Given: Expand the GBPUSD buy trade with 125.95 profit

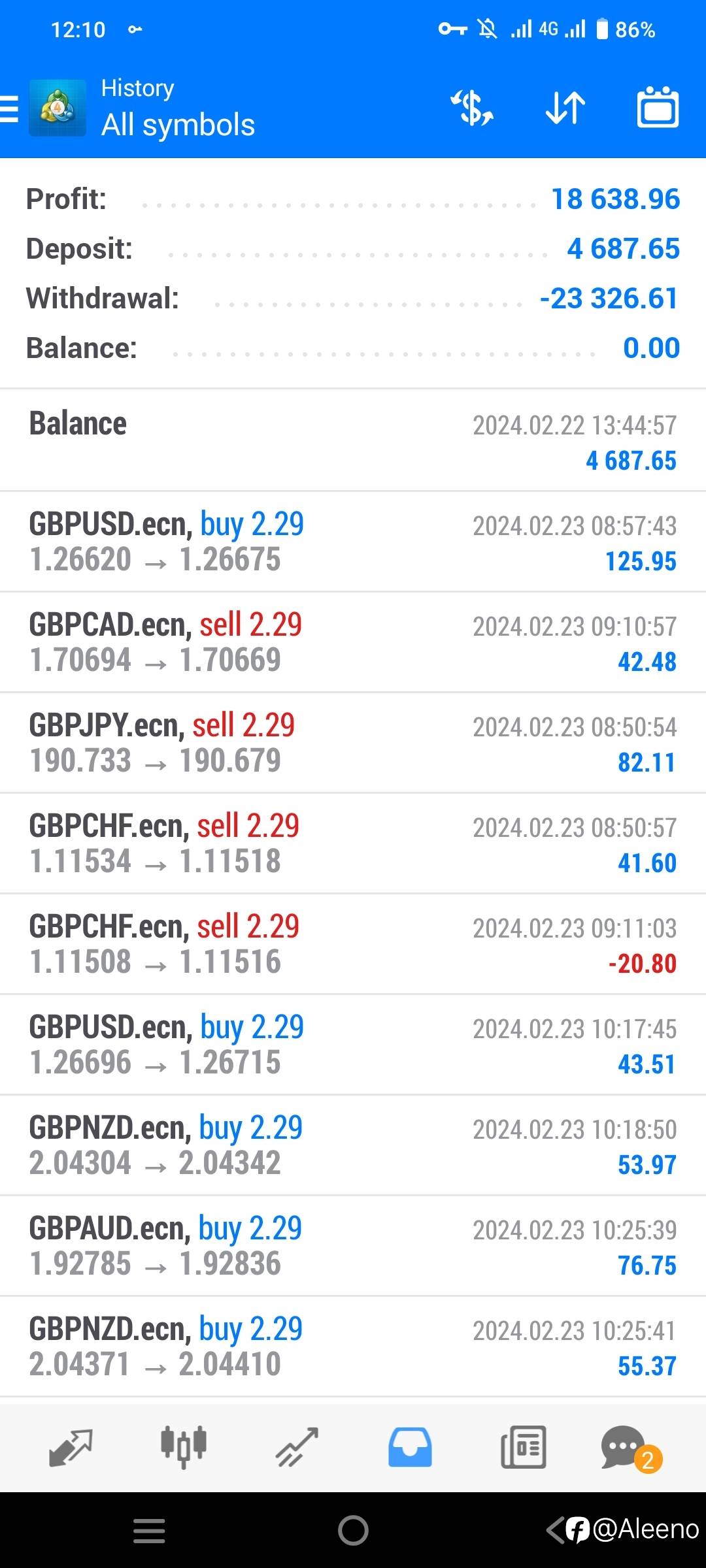Looking at the screenshot, I should pyautogui.click(x=353, y=542).
